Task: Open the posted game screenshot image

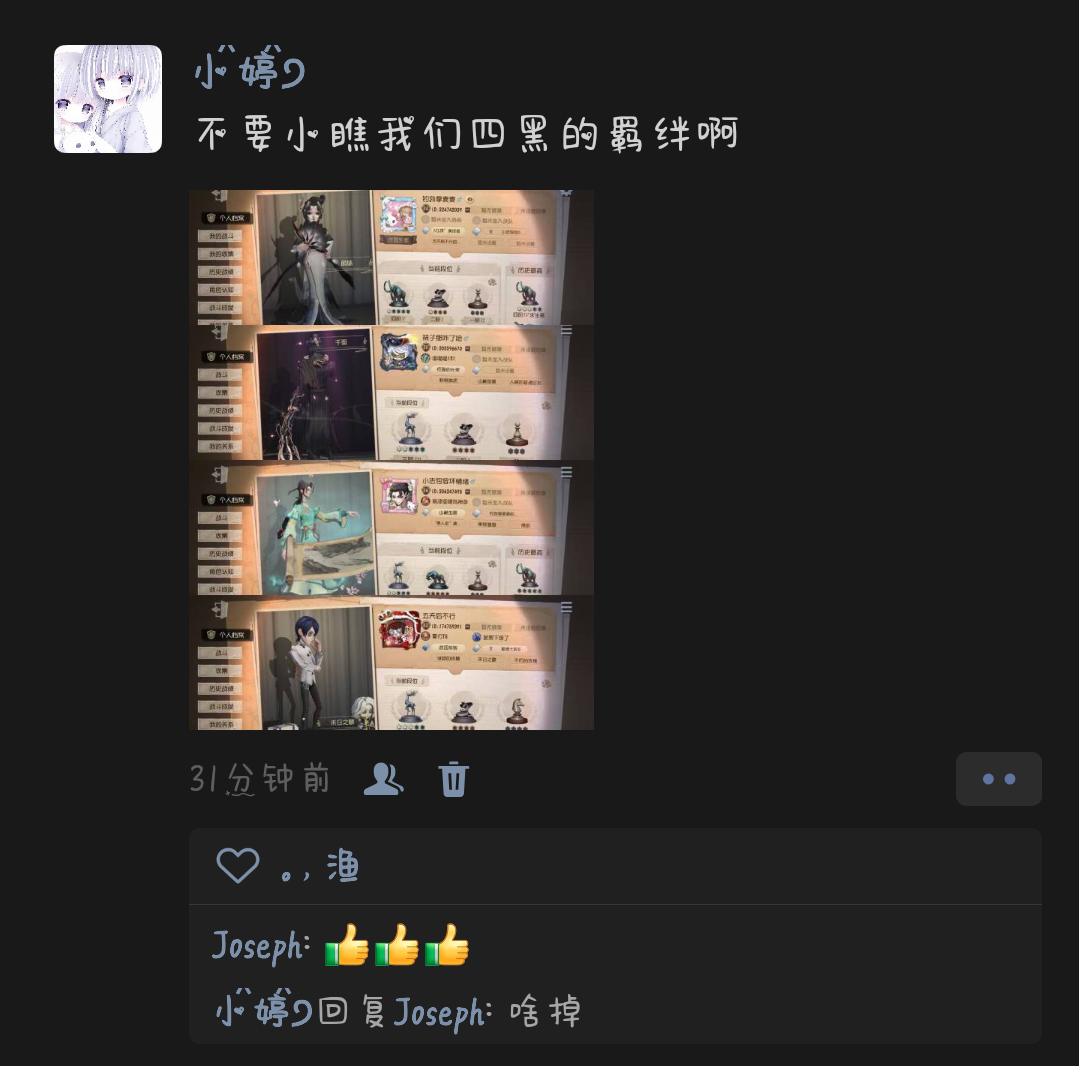Action: (x=391, y=459)
